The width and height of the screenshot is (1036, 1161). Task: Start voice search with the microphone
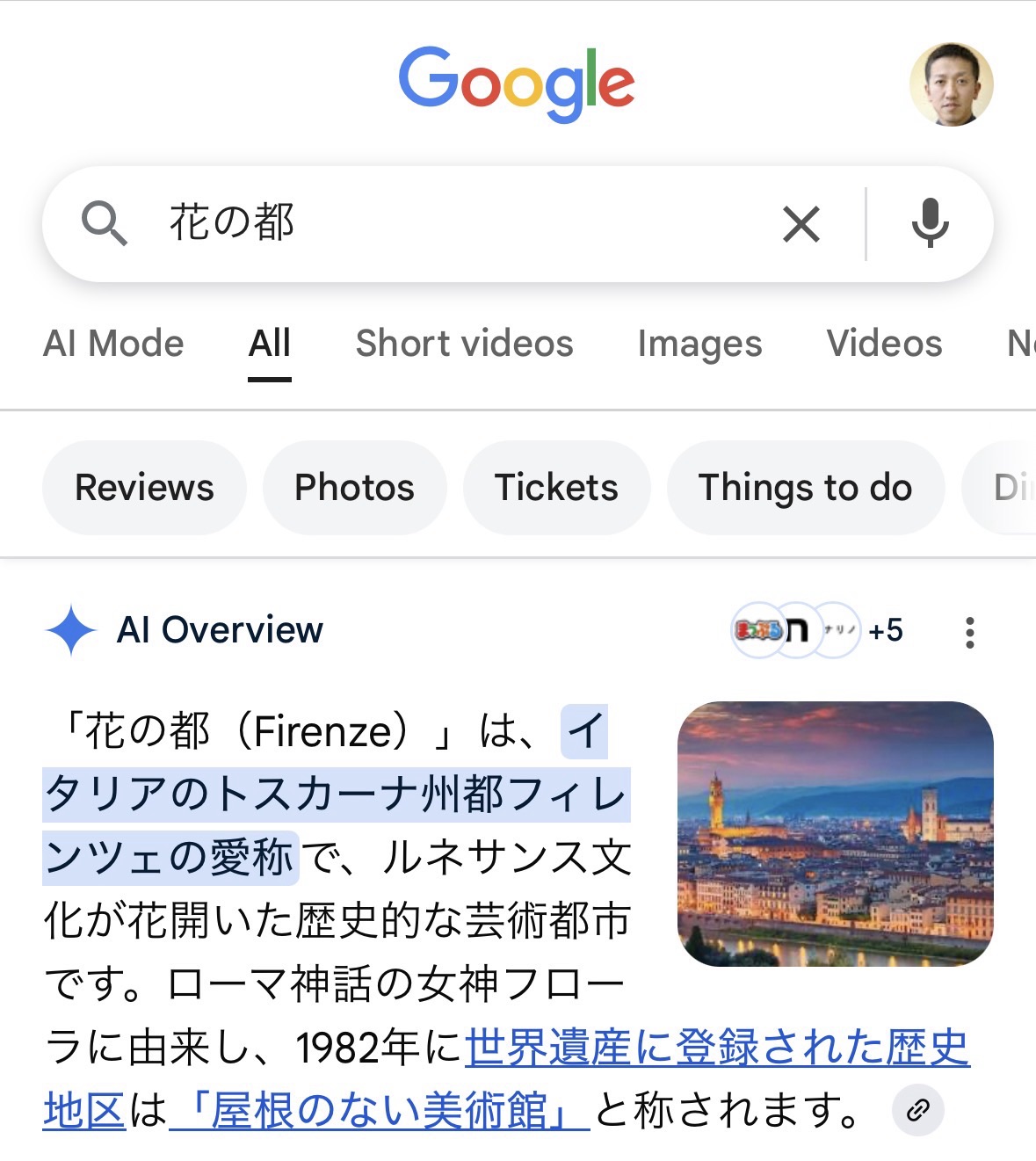click(930, 223)
